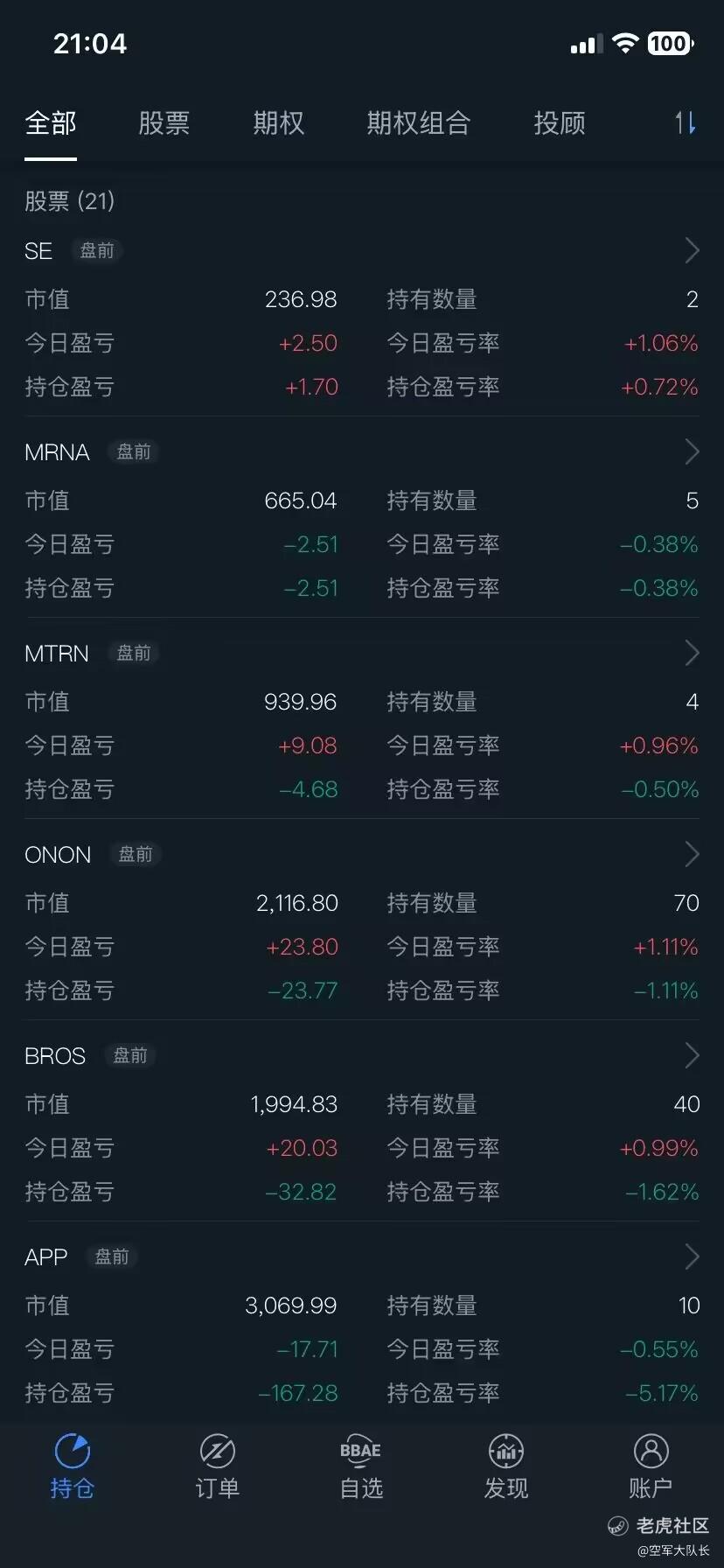Switch to the 期权 tab
Image resolution: width=724 pixels, height=1568 pixels.
[x=279, y=123]
